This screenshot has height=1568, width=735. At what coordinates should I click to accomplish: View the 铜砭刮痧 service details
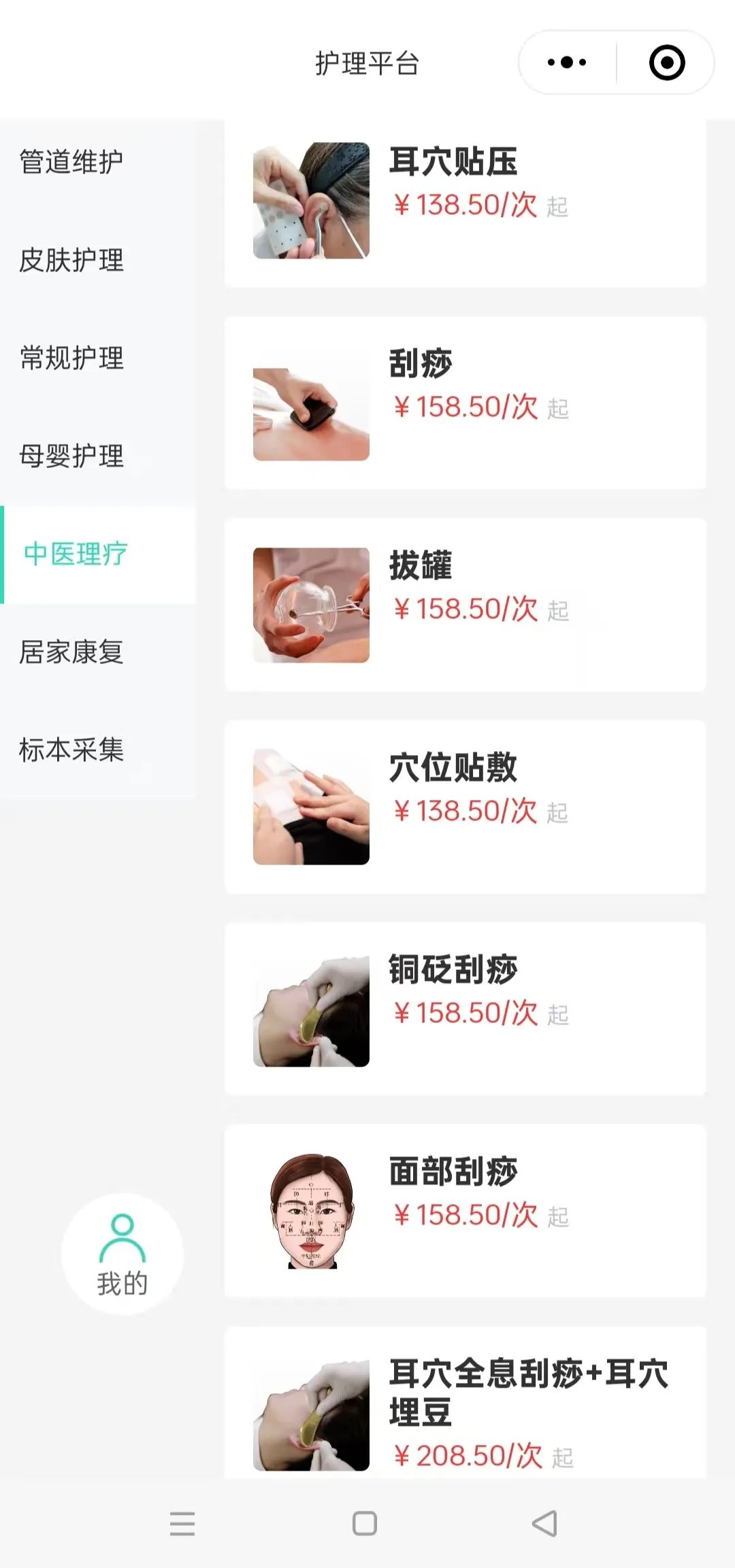point(465,1009)
